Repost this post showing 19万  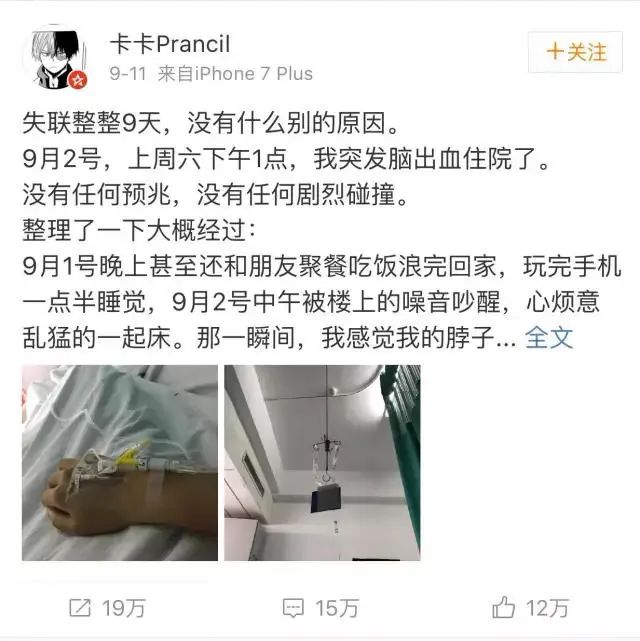107,607
